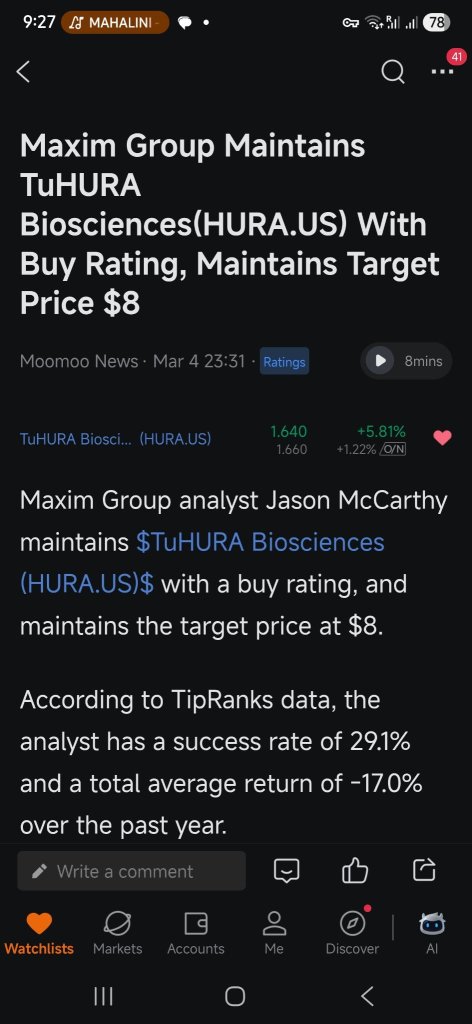472x1024 pixels.
Task: Switch to the Markets tab
Action: 118,934
